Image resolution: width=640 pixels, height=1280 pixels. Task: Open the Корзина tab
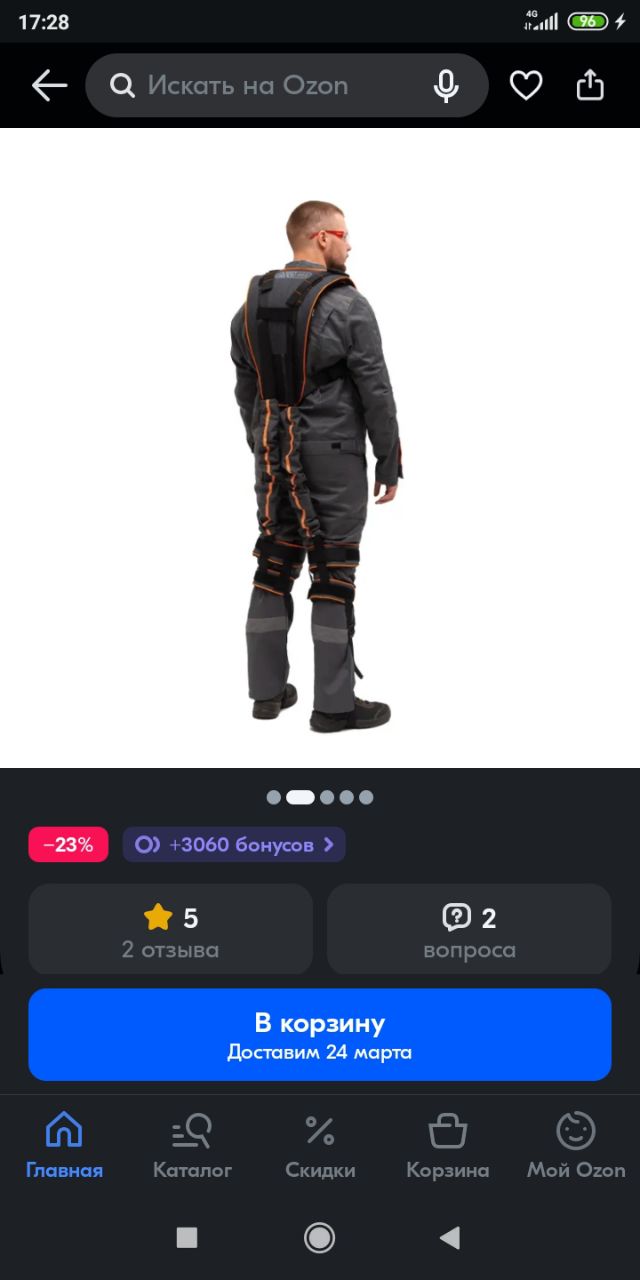coord(448,1146)
